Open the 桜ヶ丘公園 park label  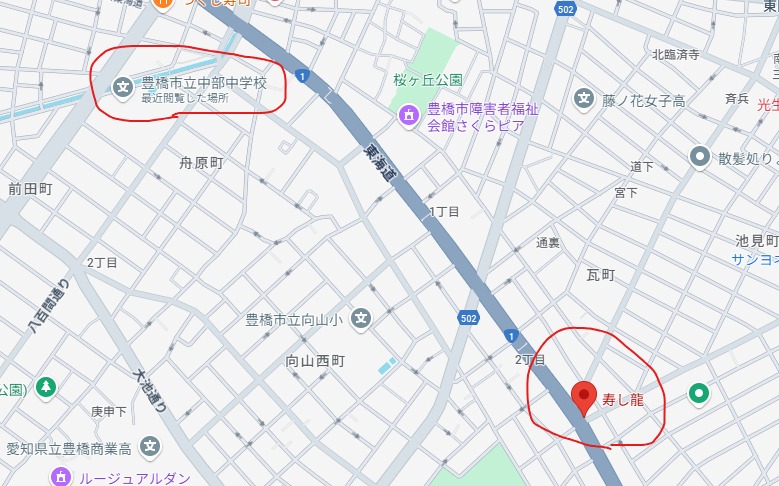click(x=427, y=79)
